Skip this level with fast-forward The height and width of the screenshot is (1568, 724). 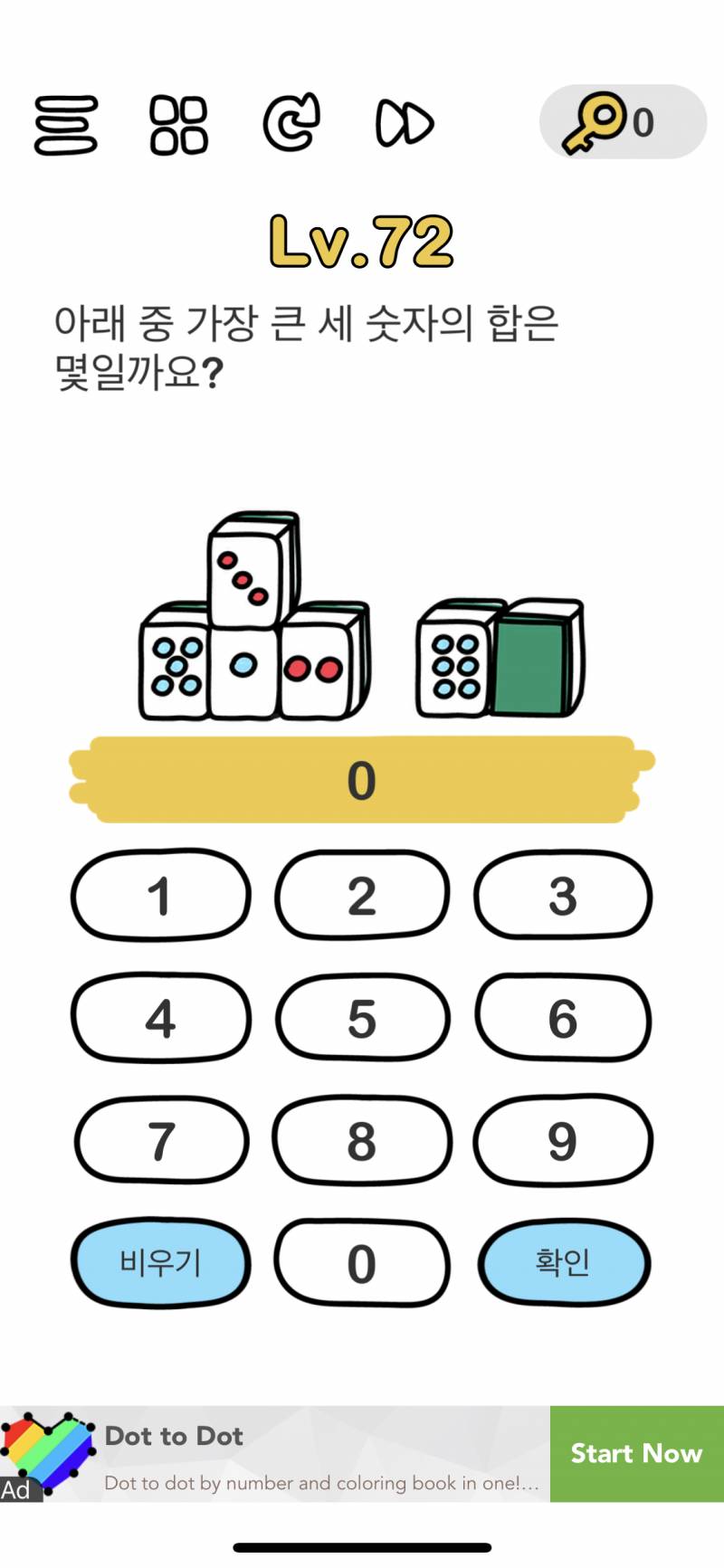click(405, 124)
